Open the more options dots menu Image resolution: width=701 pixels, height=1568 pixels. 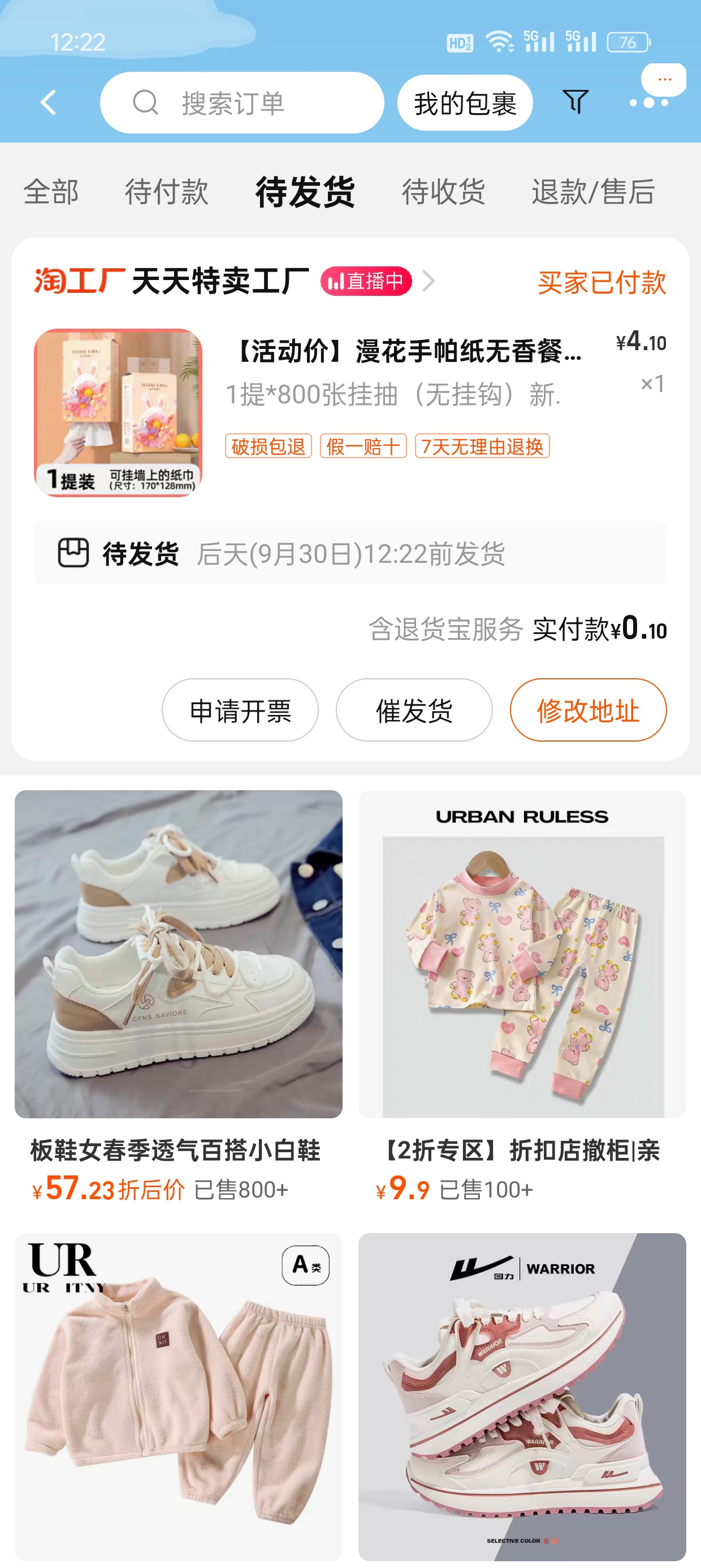(648, 102)
